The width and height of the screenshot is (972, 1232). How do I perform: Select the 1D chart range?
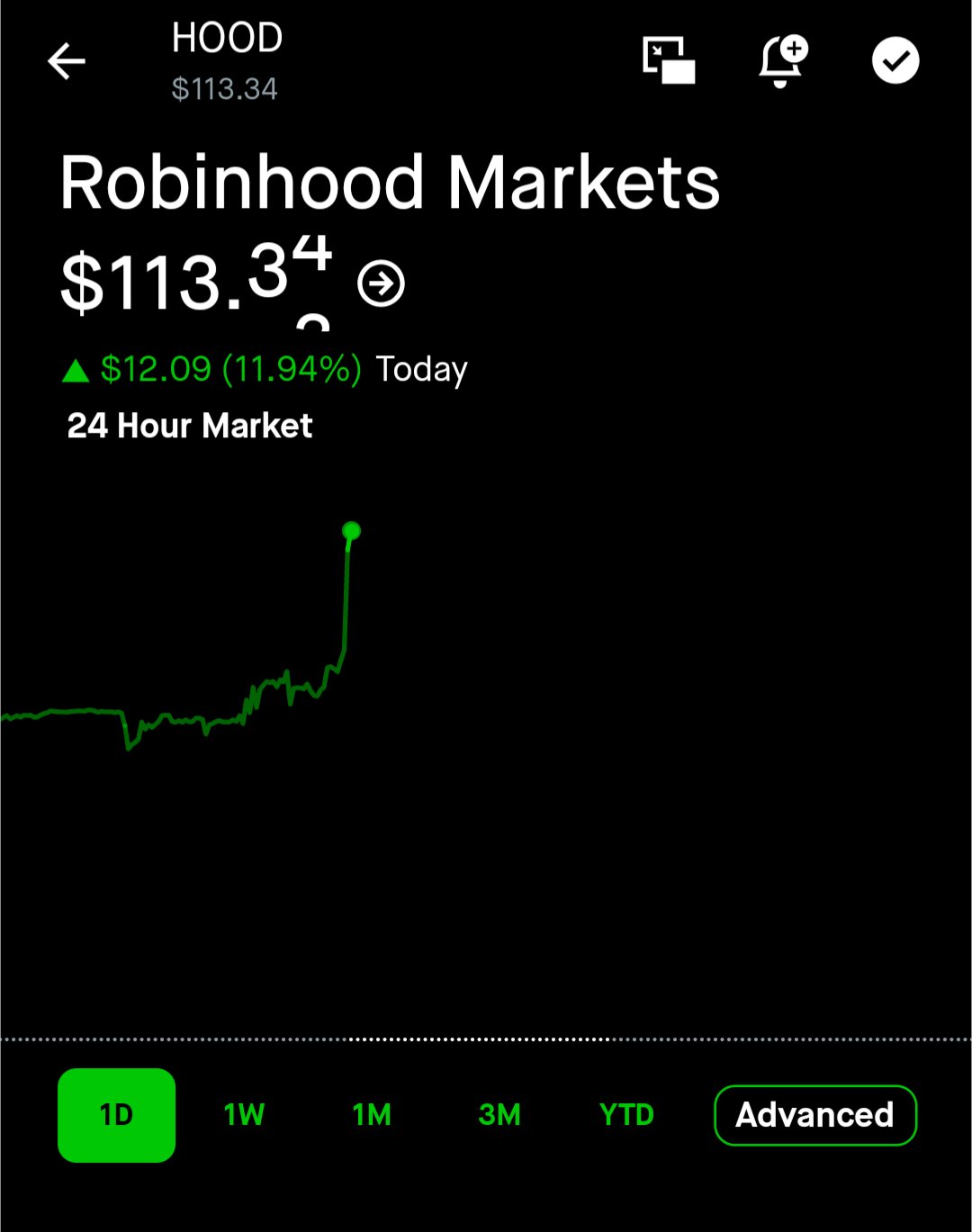(x=116, y=1115)
